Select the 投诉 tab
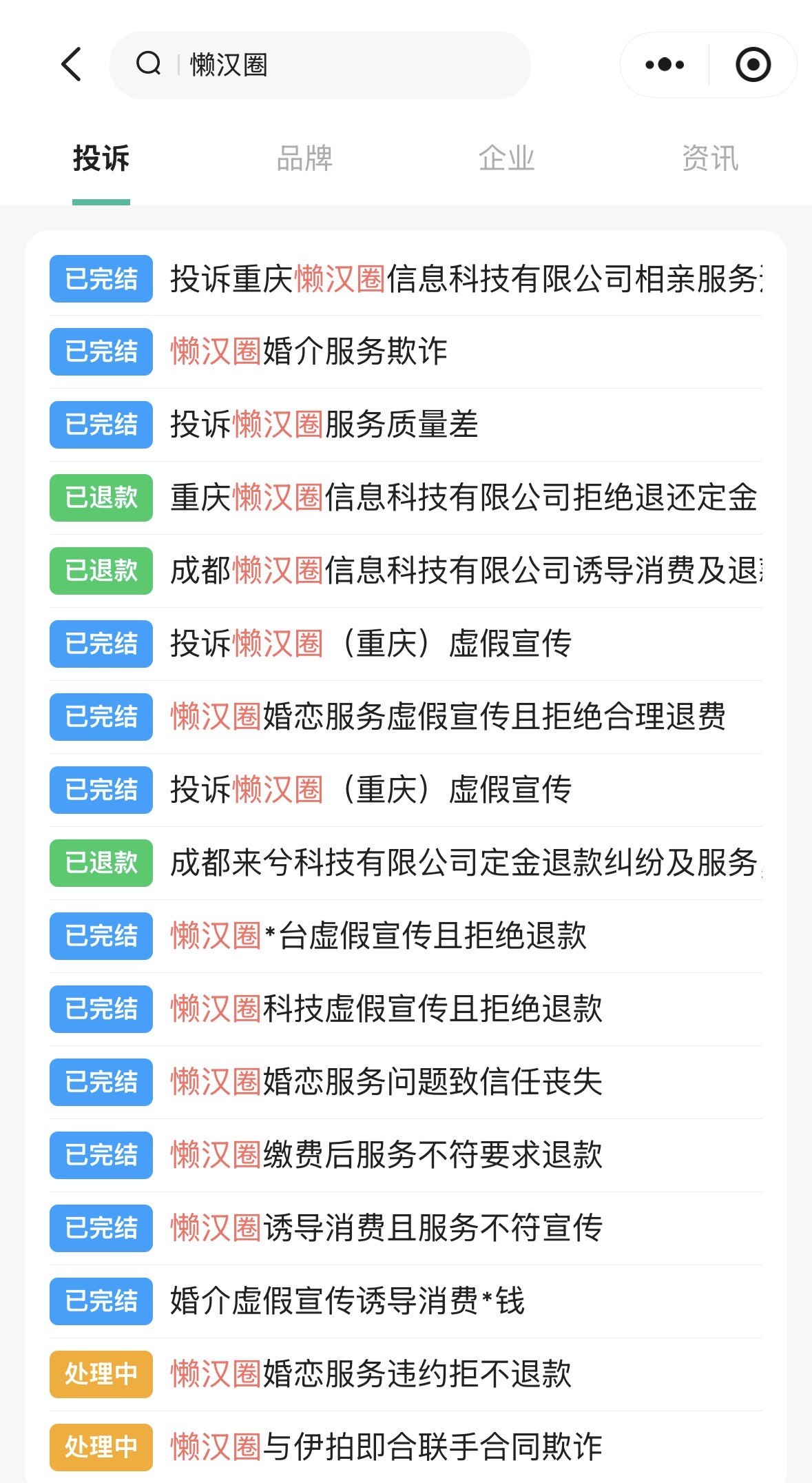Screen dimensions: 812x1483 pos(101,158)
